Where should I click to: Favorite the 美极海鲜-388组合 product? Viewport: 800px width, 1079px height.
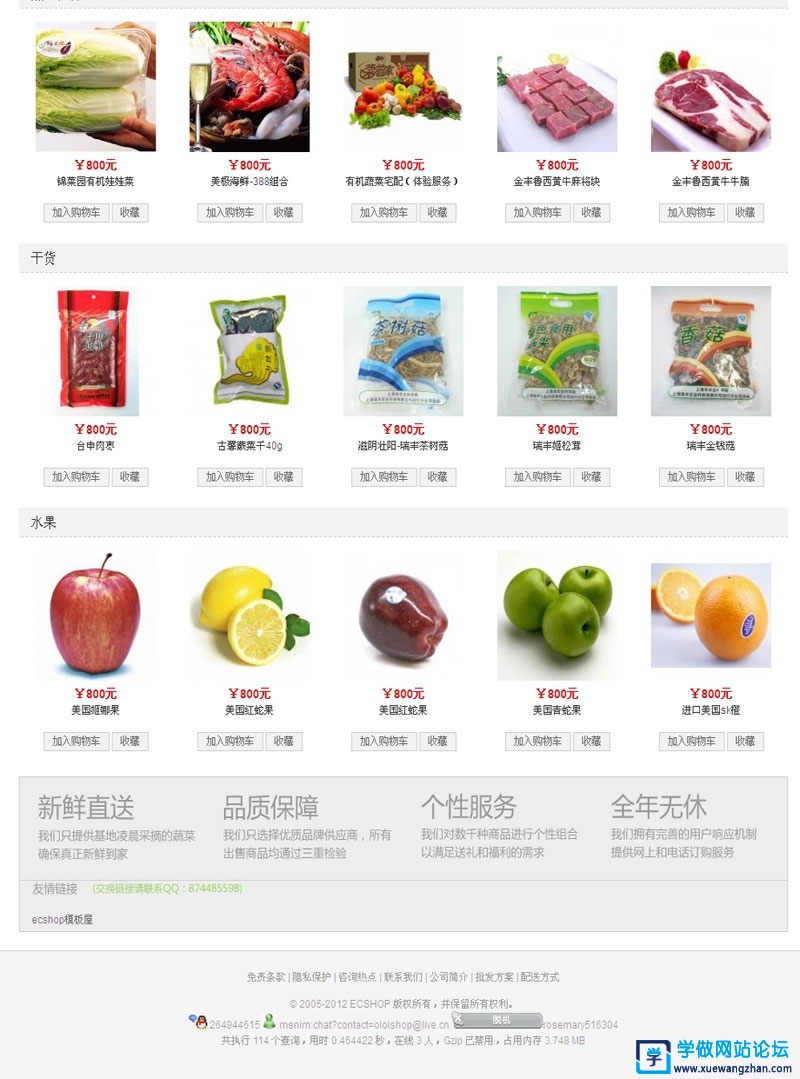(x=284, y=212)
